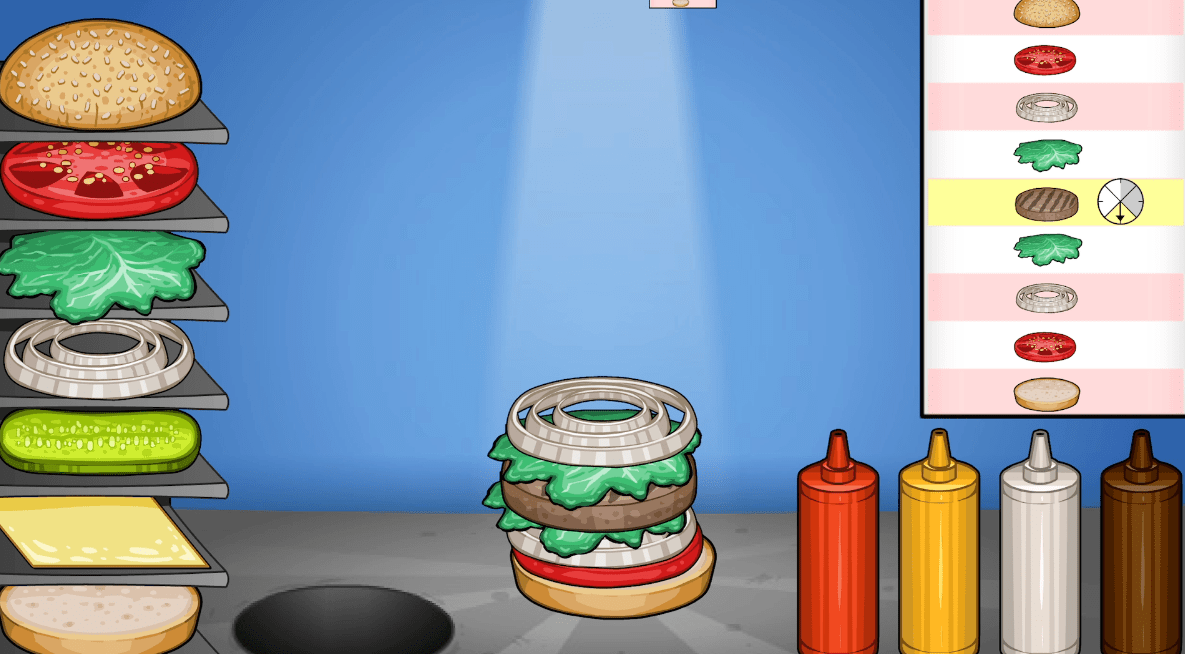Select the pickle from the ingredient shelf
The image size is (1185, 654).
(99, 439)
